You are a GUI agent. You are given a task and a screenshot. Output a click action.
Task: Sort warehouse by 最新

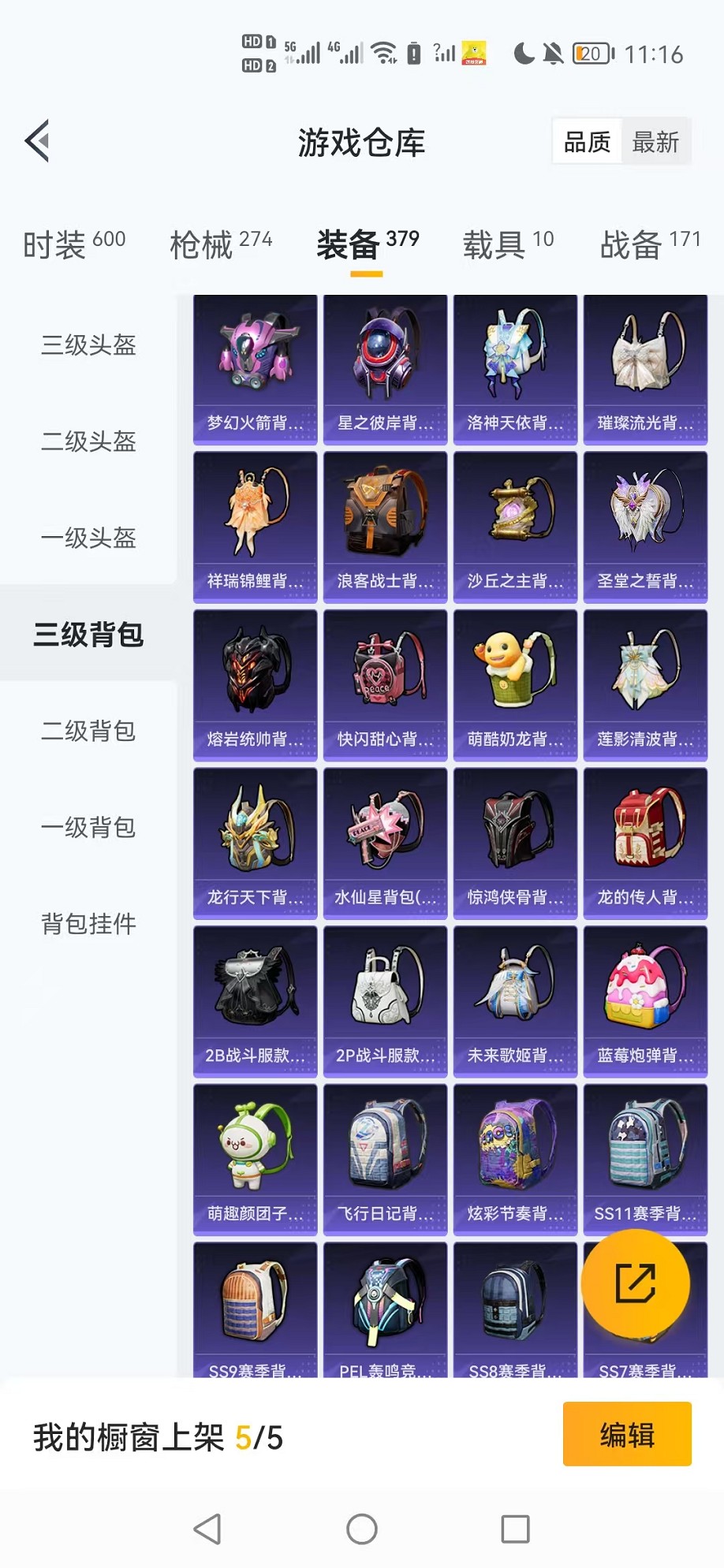(655, 143)
